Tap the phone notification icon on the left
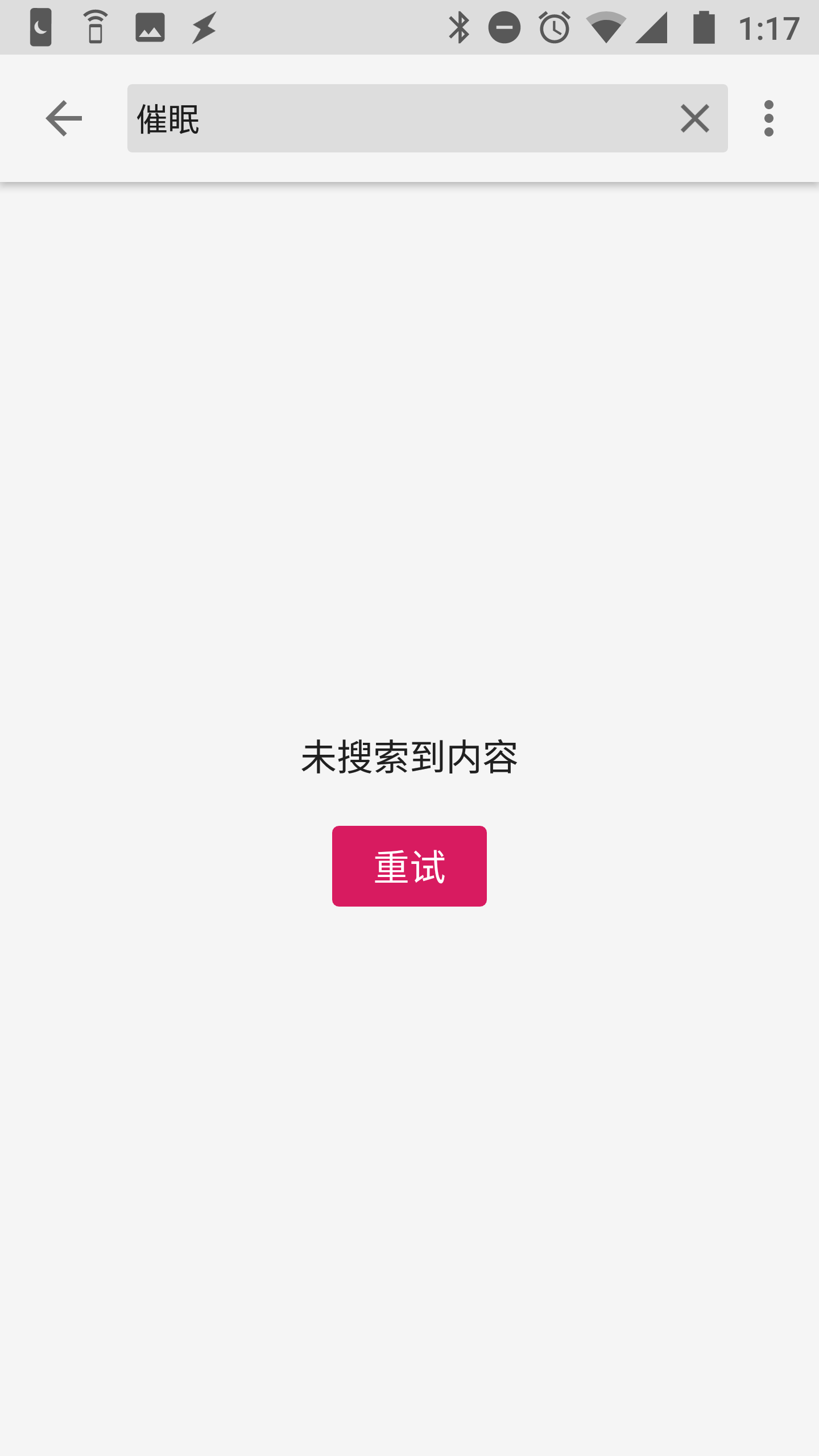This screenshot has width=819, height=1456. 95,26
